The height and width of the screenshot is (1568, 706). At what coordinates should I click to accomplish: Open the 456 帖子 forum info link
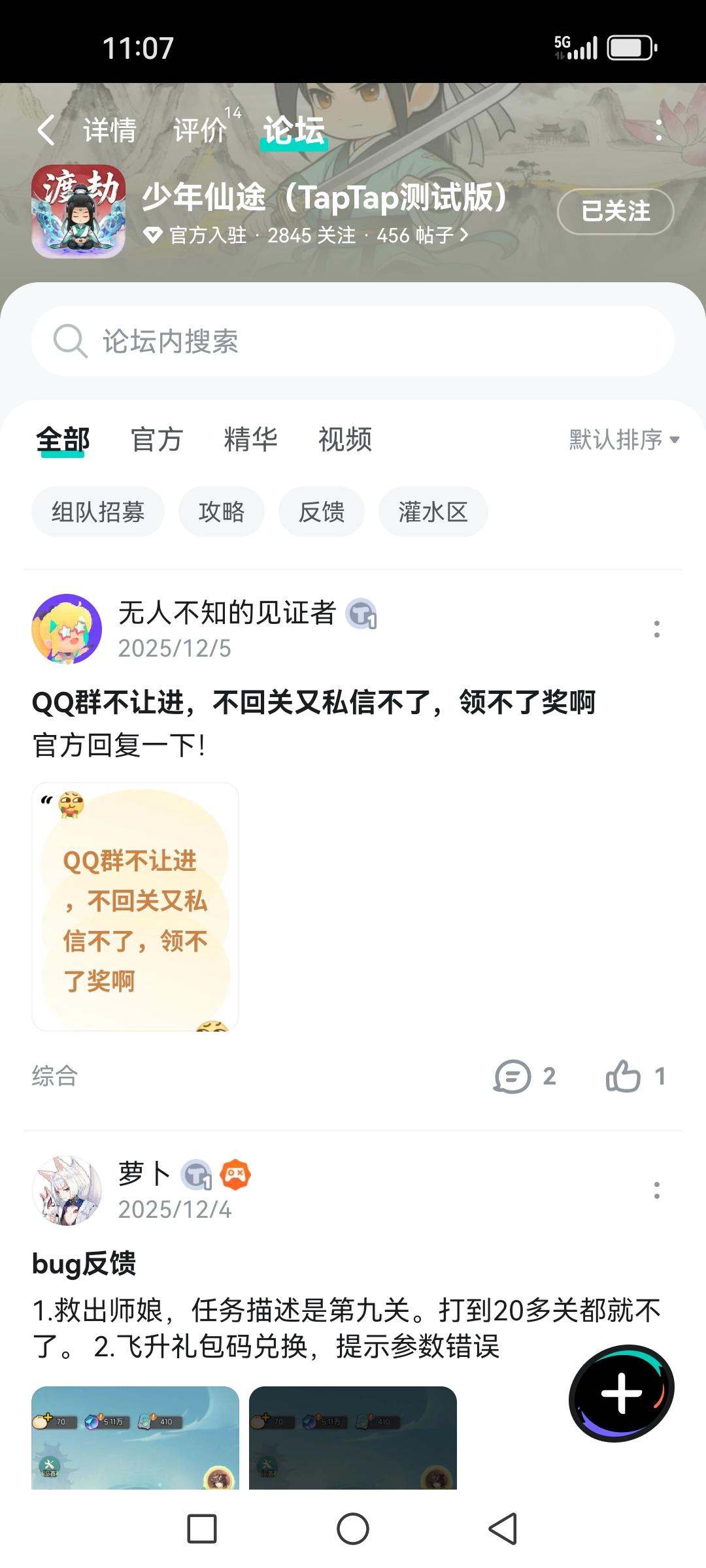422,235
